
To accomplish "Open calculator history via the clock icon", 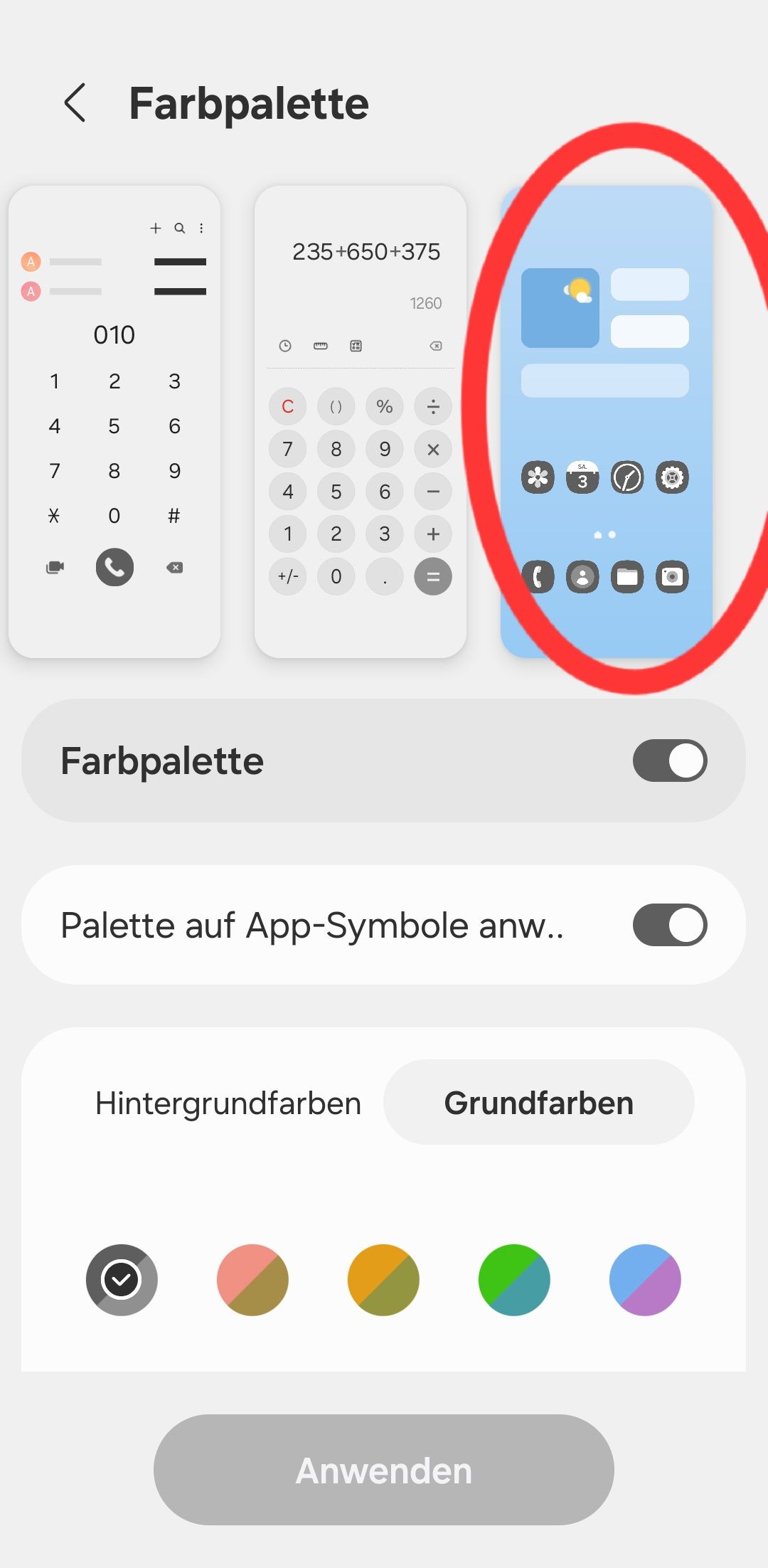I will click(x=285, y=346).
